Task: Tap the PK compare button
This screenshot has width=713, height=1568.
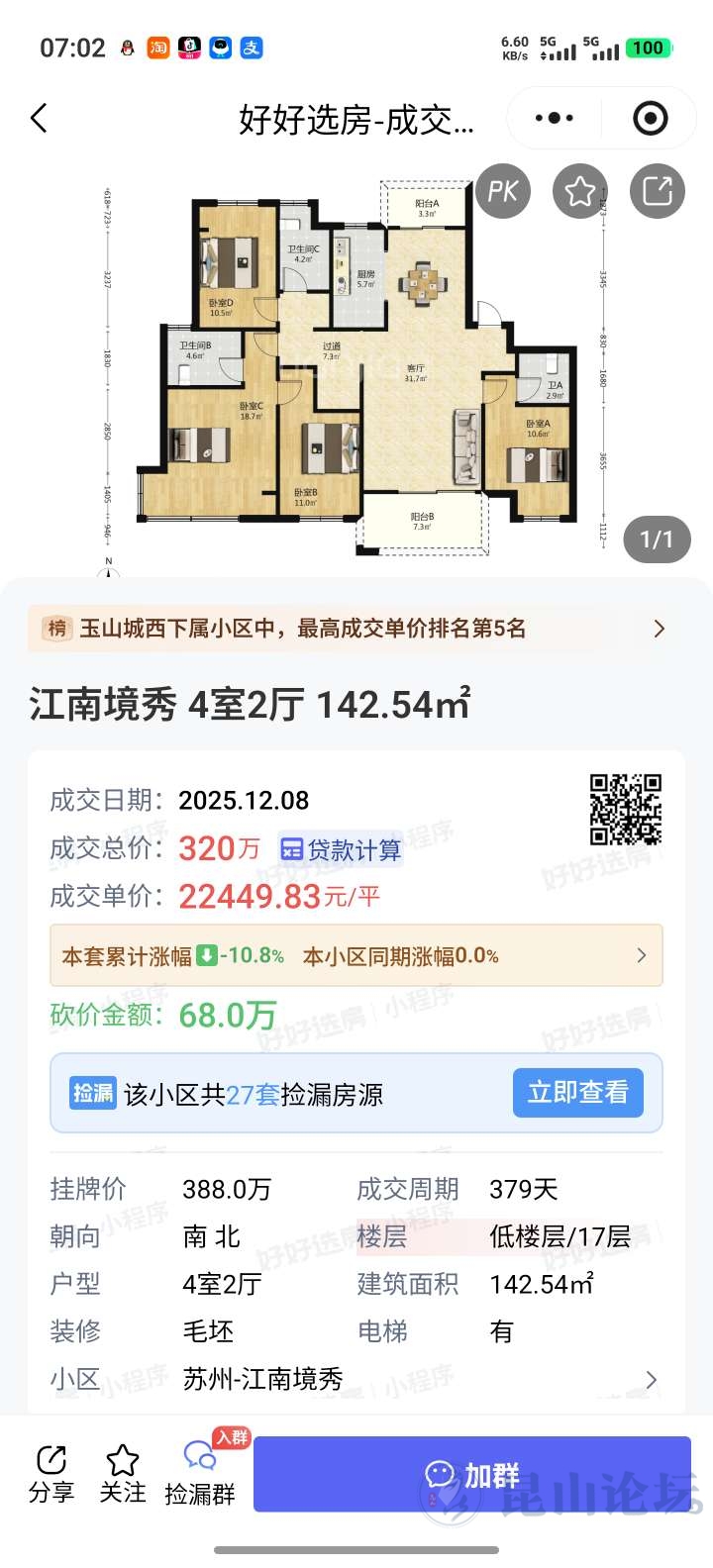Action: coord(503,191)
